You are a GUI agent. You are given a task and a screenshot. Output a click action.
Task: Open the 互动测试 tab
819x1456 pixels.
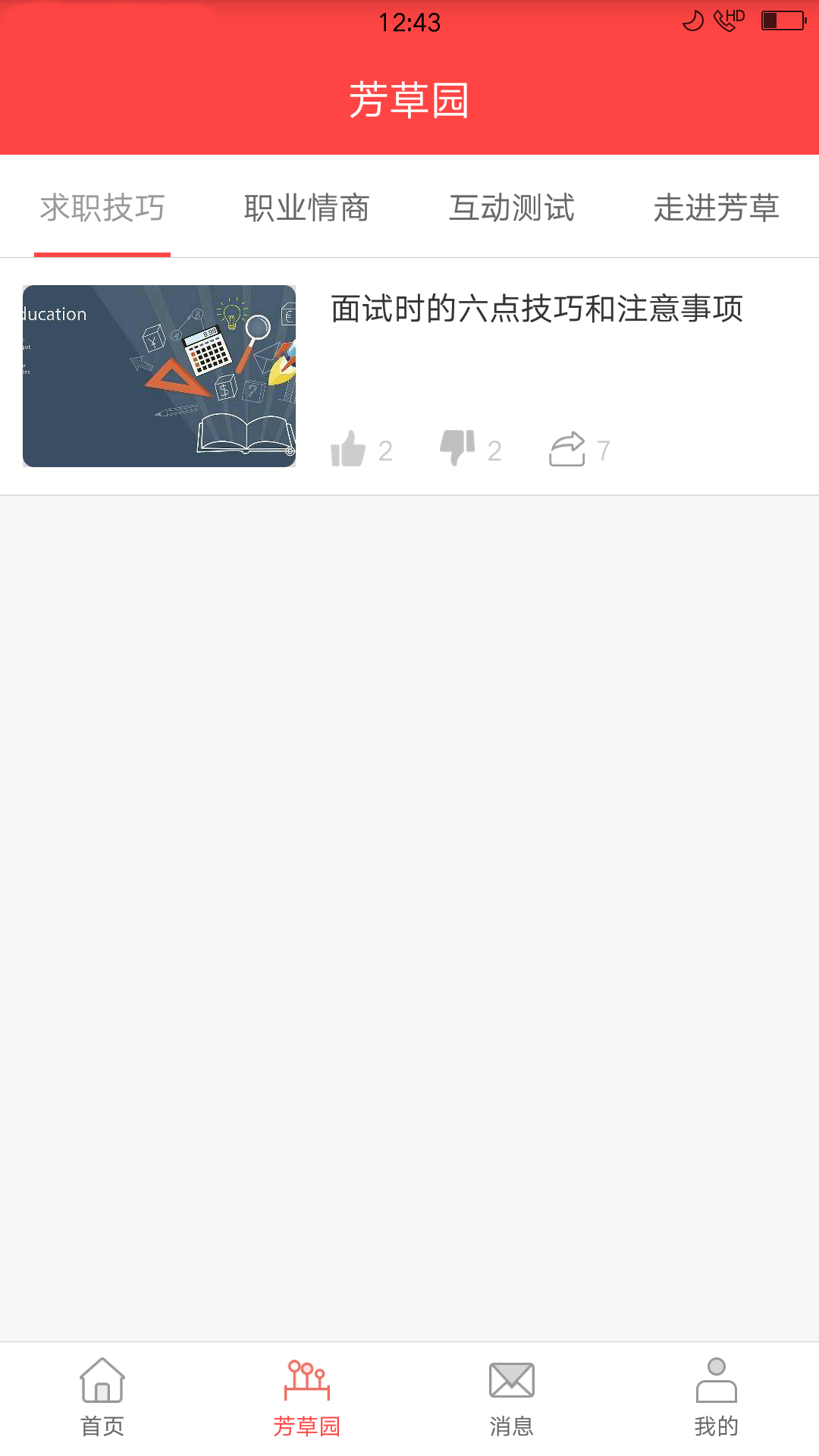512,208
